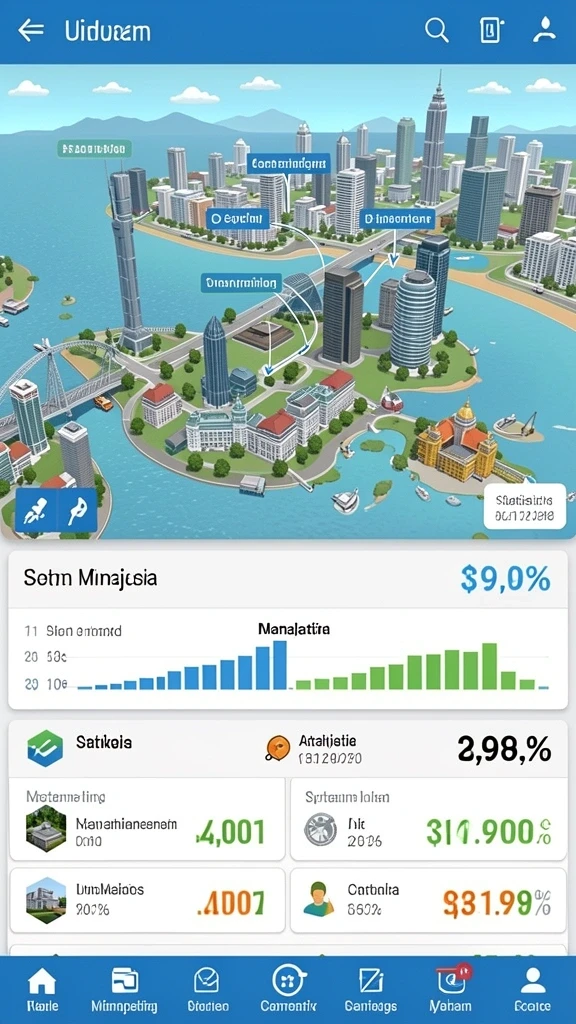Tap the left blue tool button on the map

click(x=35, y=509)
